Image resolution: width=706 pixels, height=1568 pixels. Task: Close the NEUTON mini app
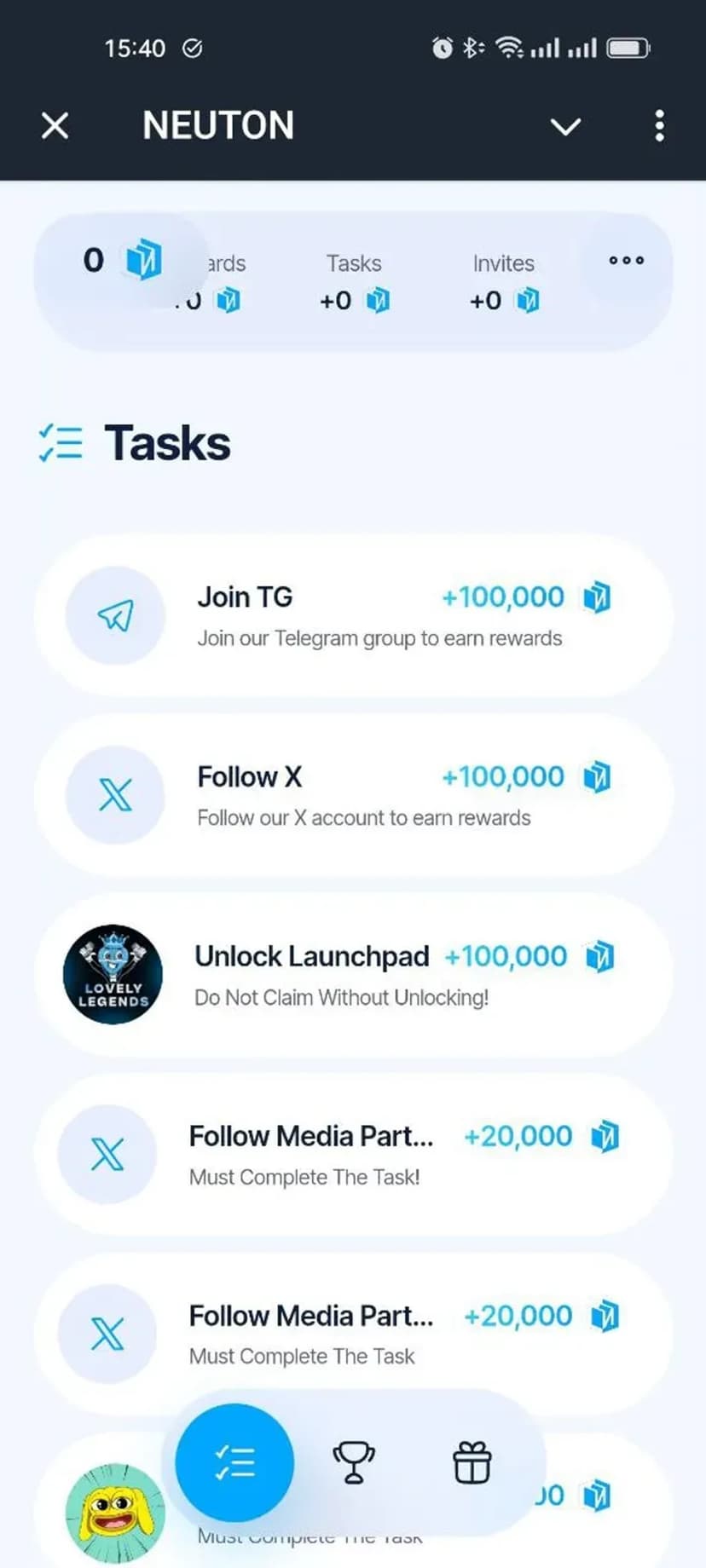pos(55,126)
